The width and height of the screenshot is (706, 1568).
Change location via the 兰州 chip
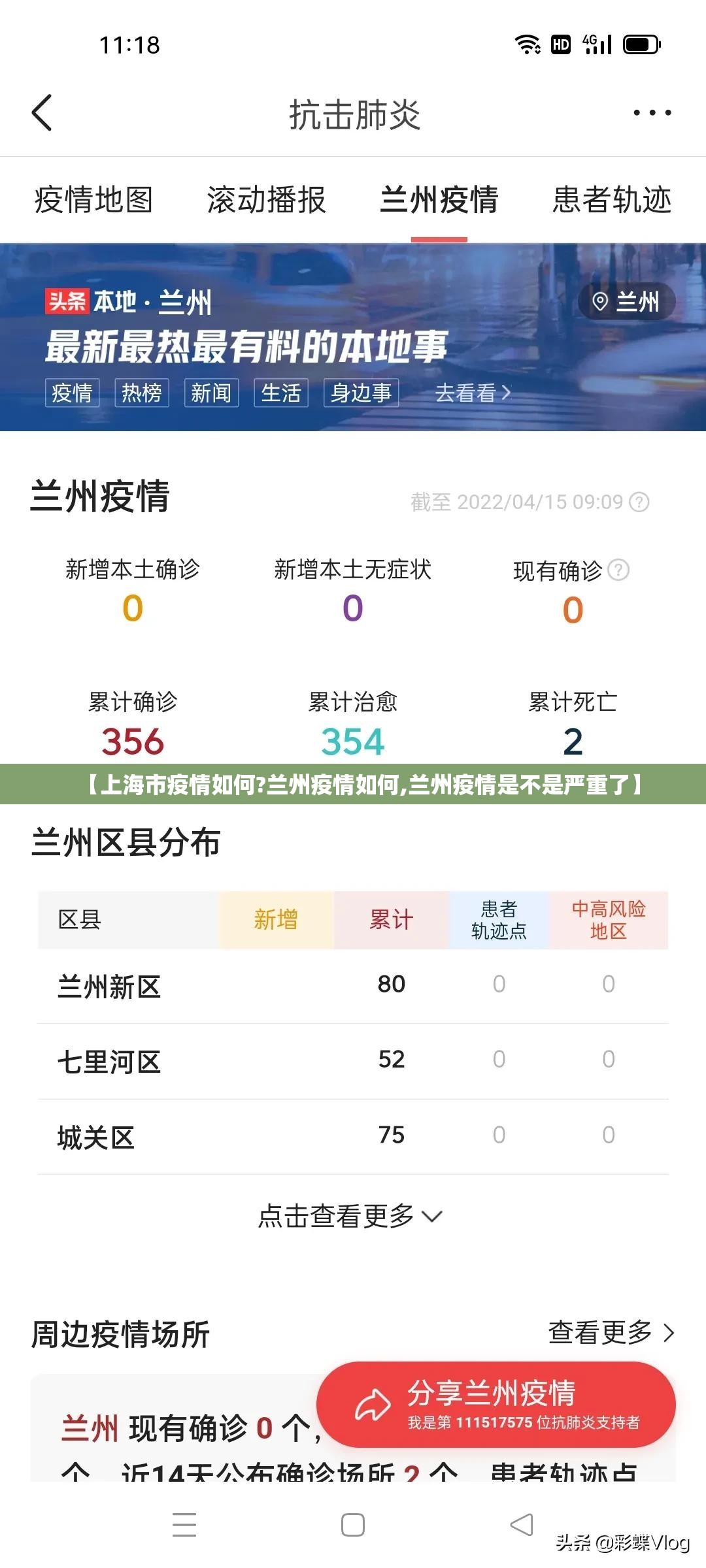(x=626, y=302)
